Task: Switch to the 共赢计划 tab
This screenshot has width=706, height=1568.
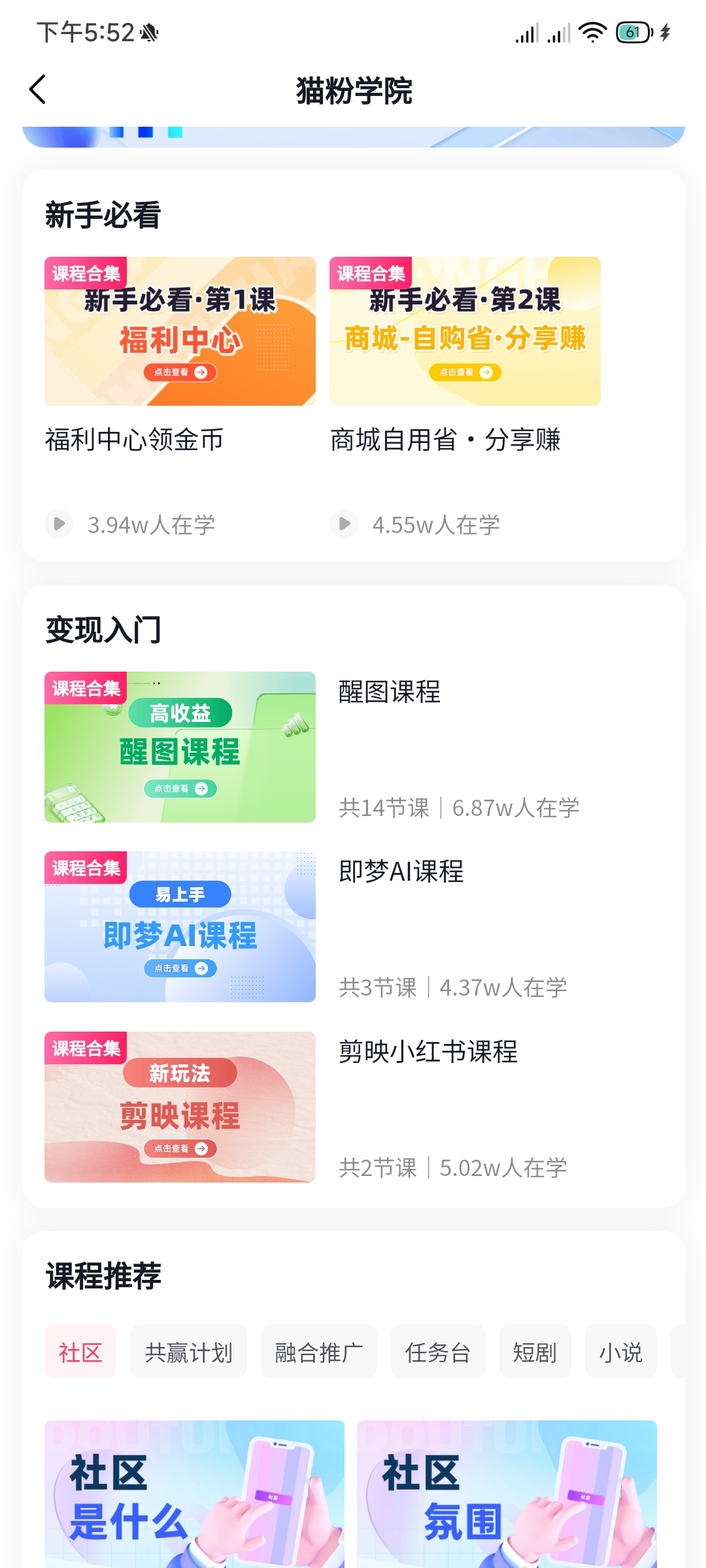Action: (x=188, y=1351)
